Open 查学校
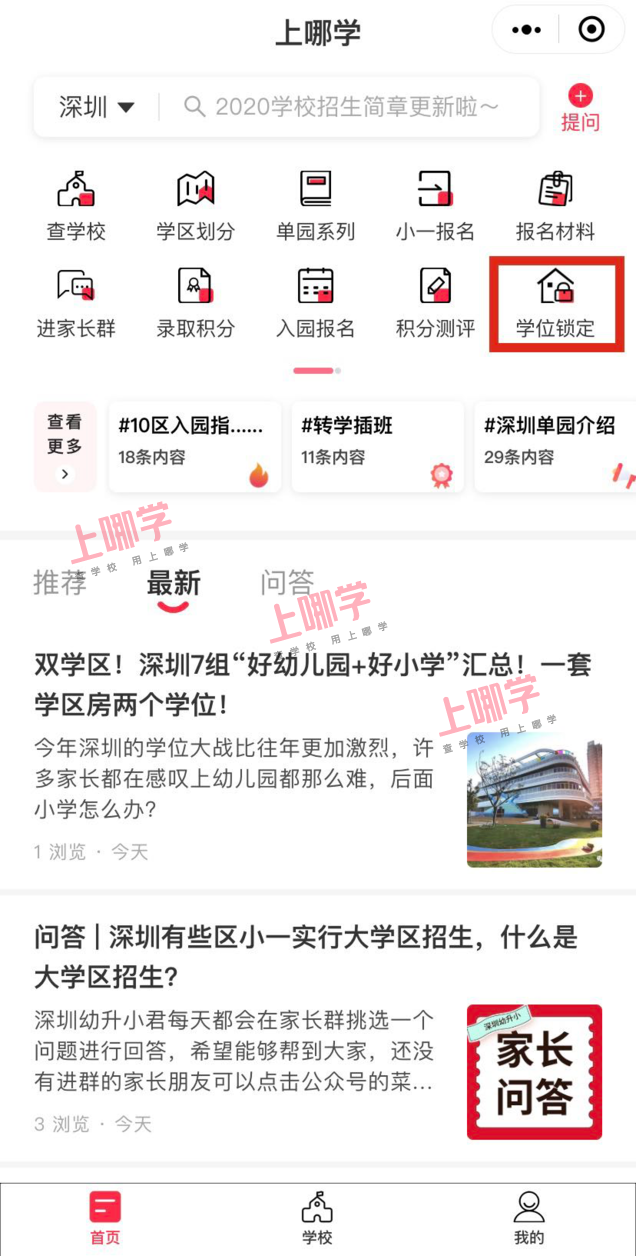The image size is (636, 1256). tap(76, 206)
